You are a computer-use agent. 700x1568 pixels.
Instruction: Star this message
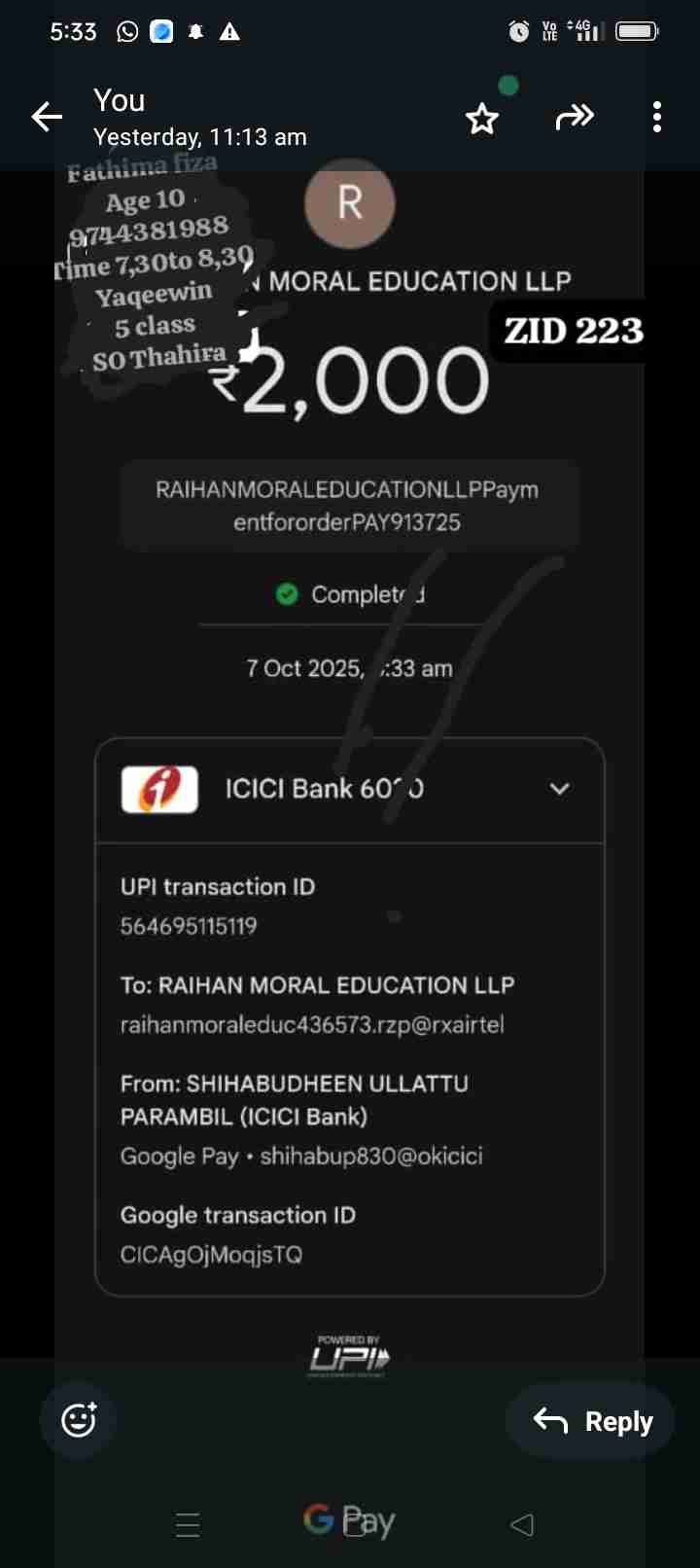coord(481,119)
